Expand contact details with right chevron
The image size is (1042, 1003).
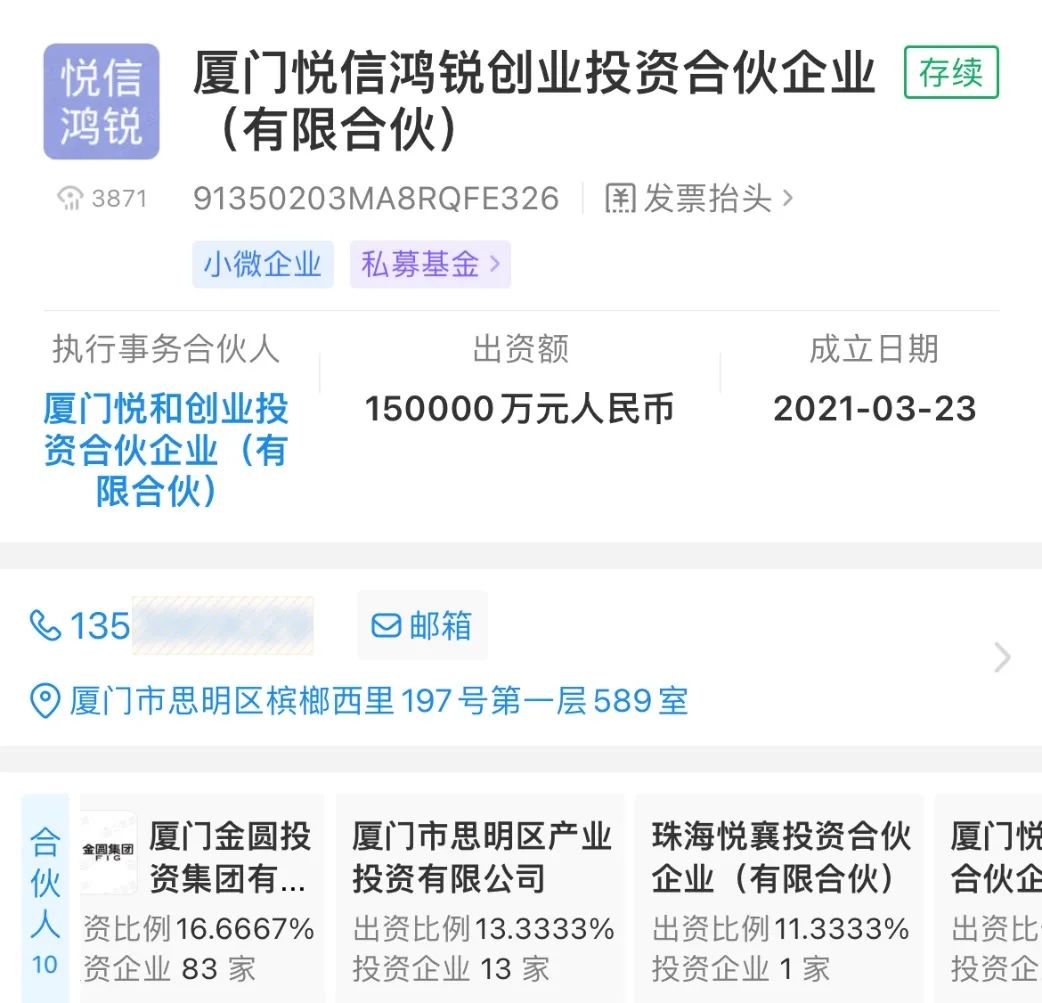(1002, 658)
